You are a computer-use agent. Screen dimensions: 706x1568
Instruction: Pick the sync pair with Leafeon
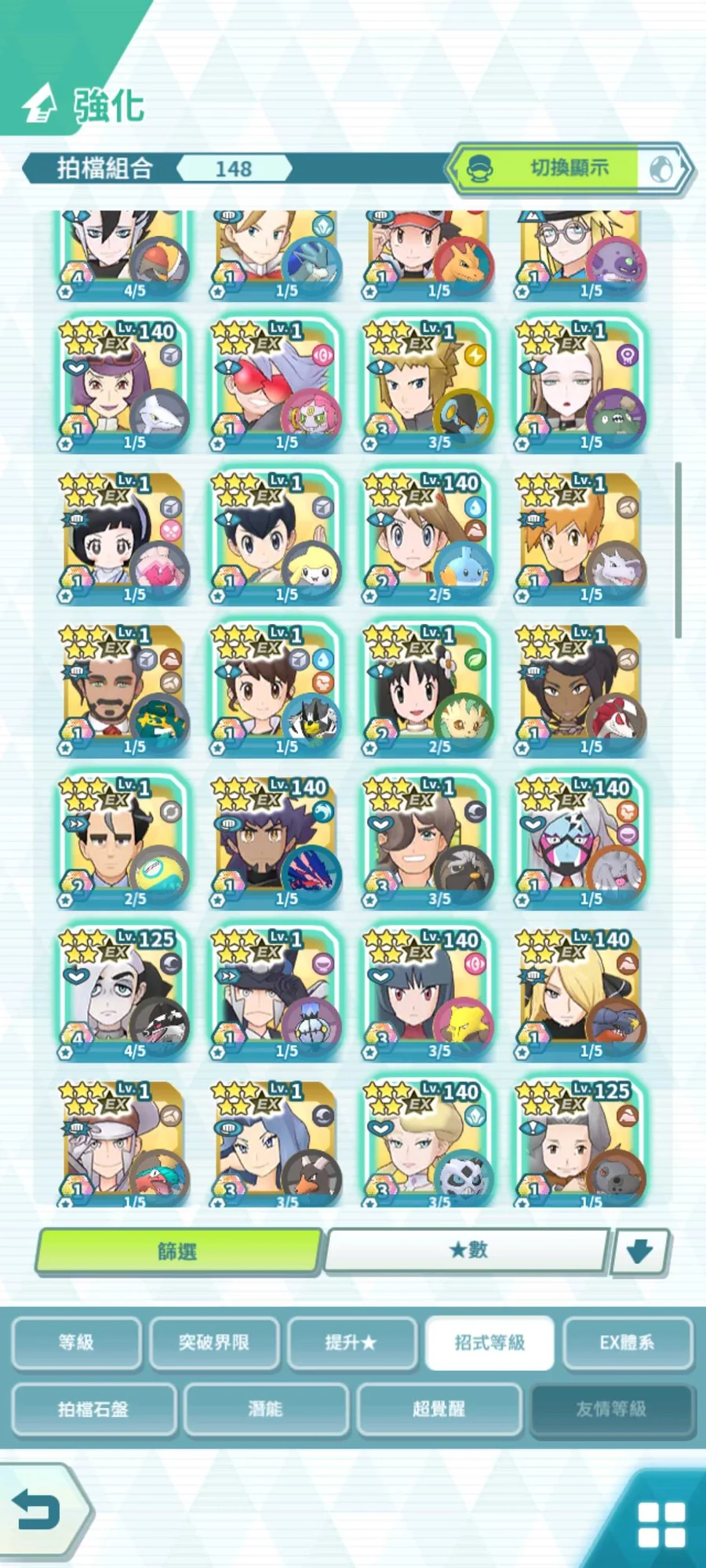[x=429, y=690]
